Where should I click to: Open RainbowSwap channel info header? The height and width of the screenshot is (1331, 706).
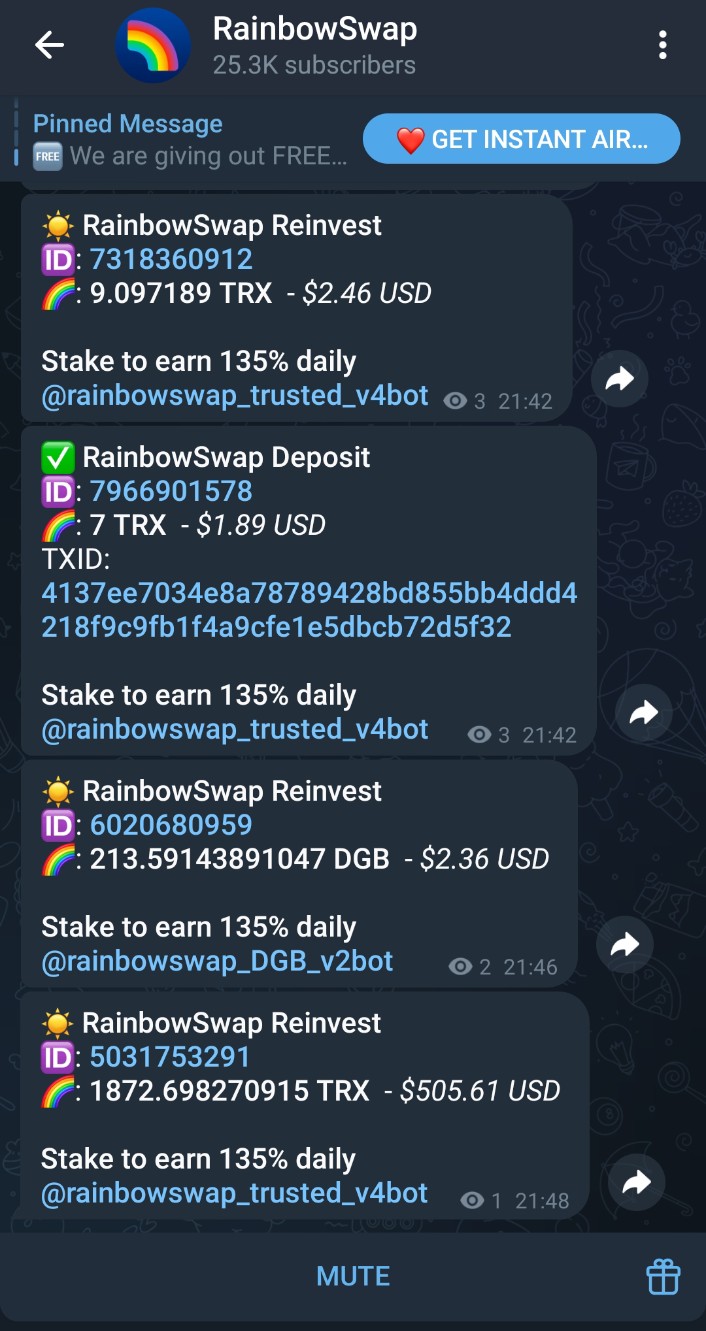(314, 46)
